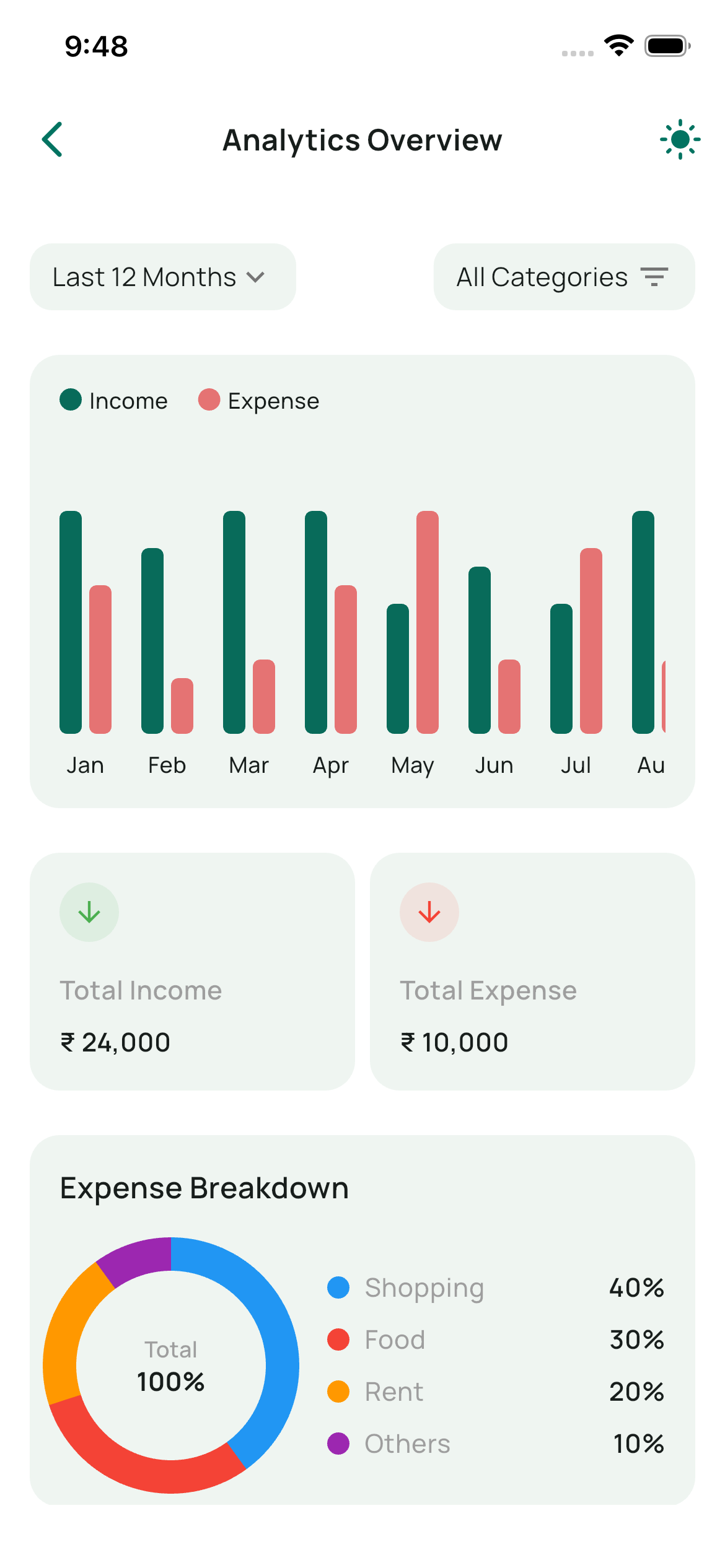
Task: Open the filter icon beside All Categories
Action: point(654,277)
